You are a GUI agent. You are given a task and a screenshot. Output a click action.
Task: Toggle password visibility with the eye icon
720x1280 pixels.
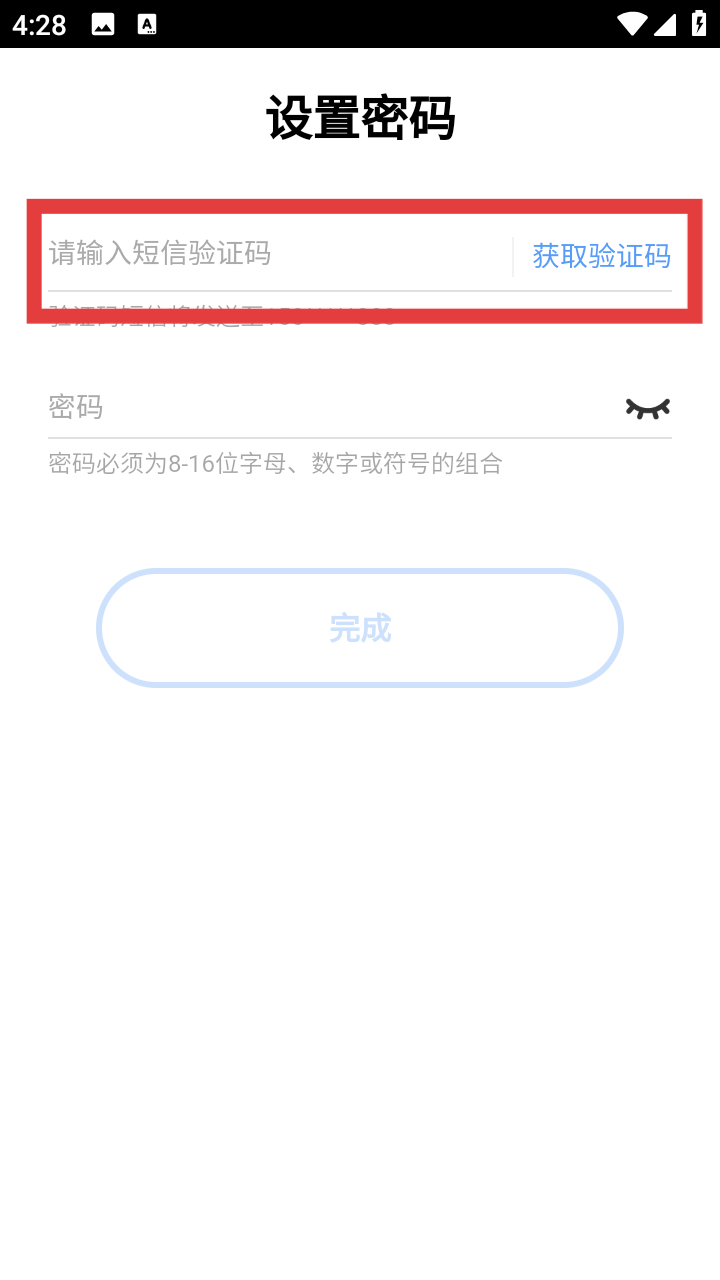point(648,407)
